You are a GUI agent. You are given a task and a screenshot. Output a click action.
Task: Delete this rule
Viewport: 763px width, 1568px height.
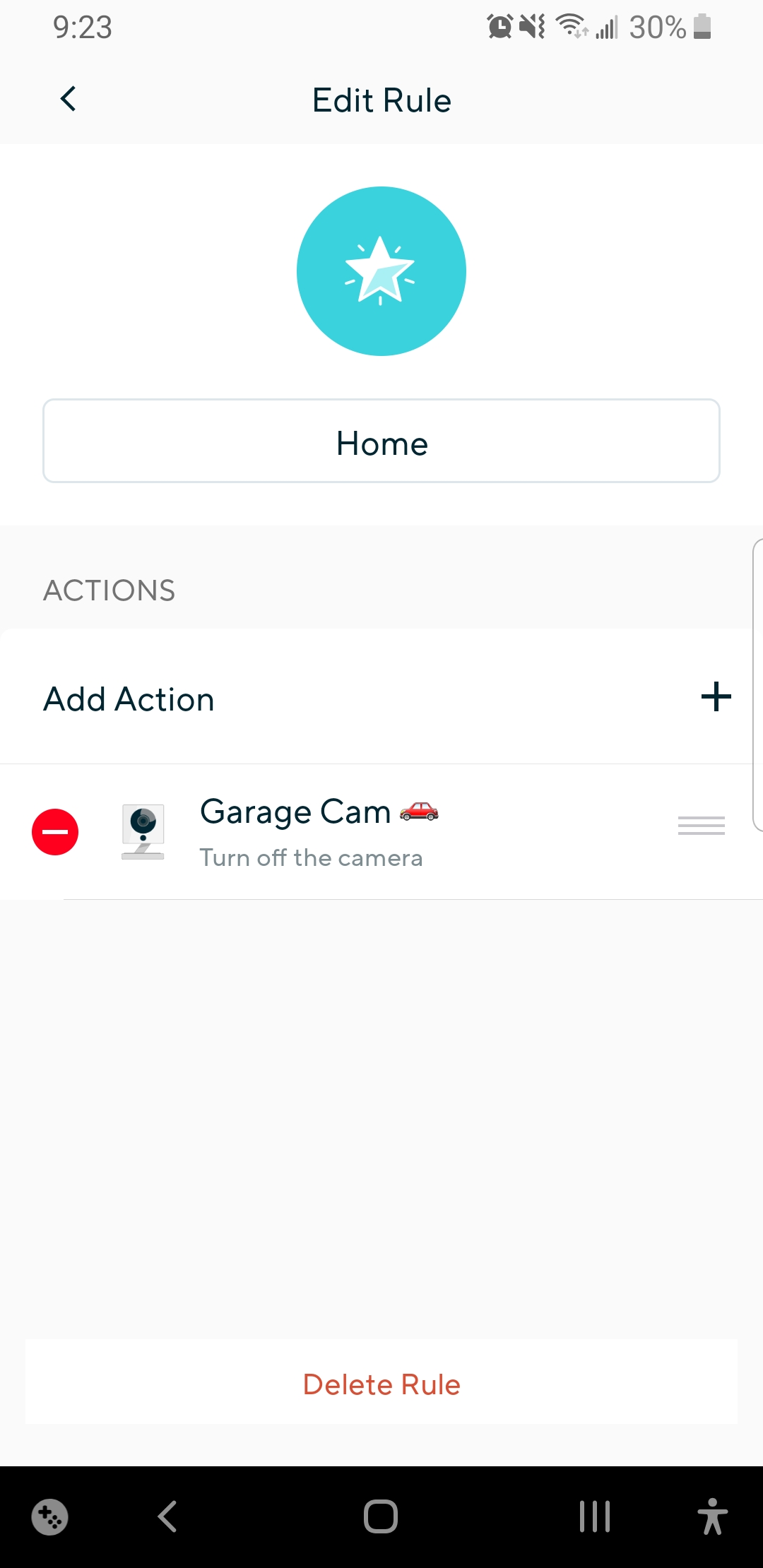tap(381, 1384)
